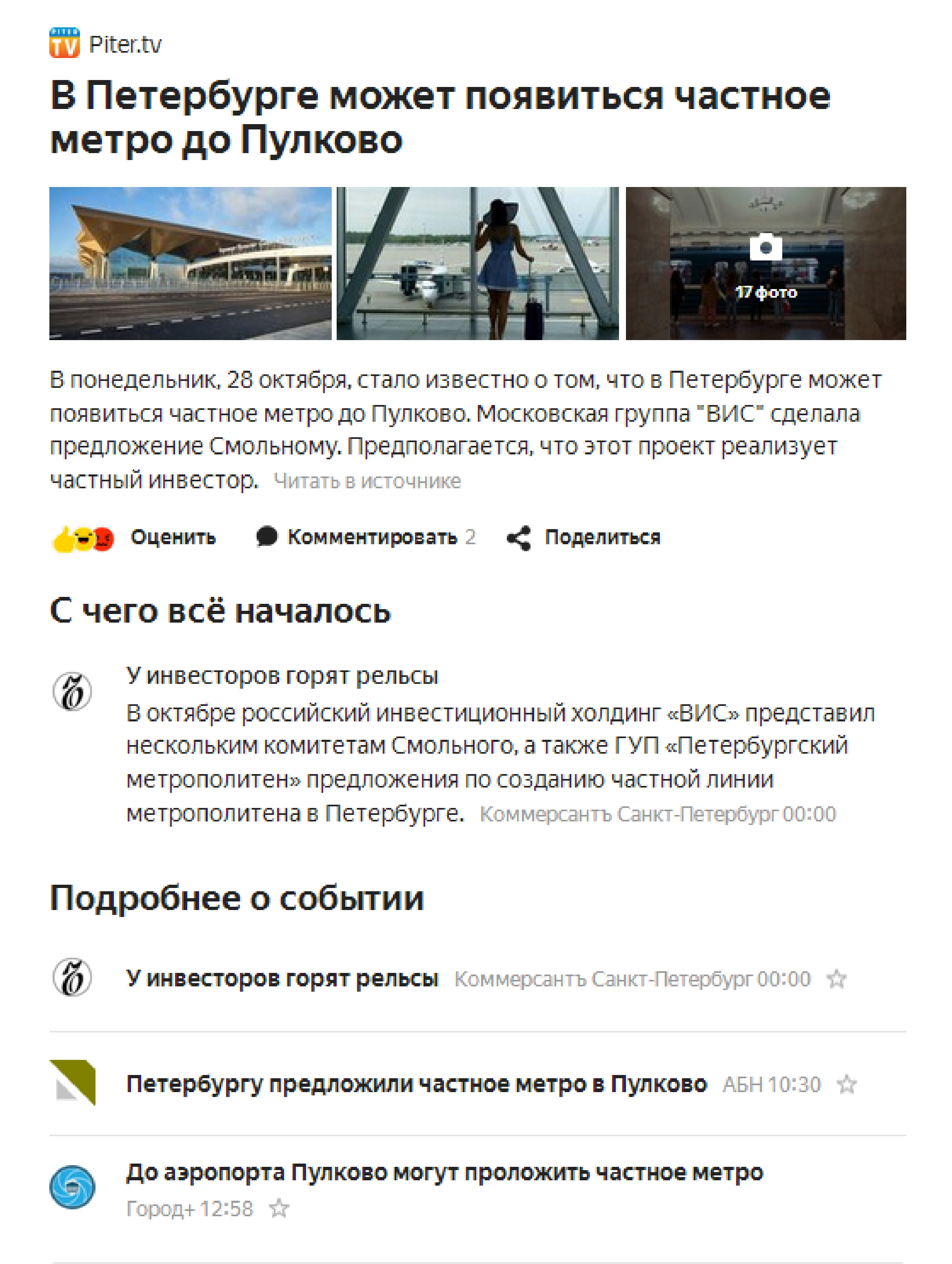Open the Piter.tv source link

tap(124, 44)
